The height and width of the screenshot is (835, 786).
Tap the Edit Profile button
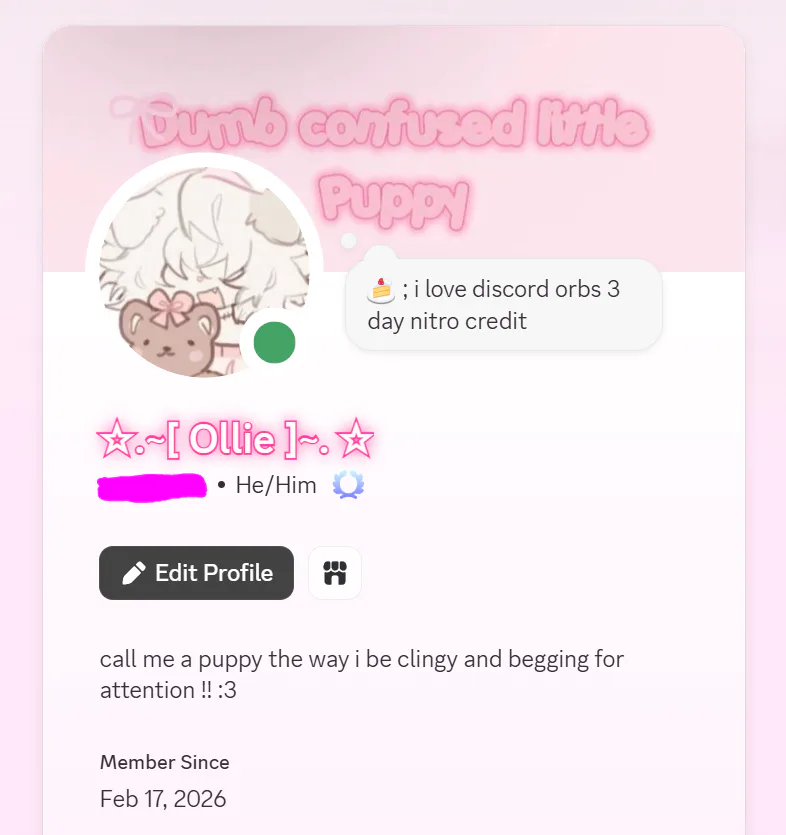[196, 573]
